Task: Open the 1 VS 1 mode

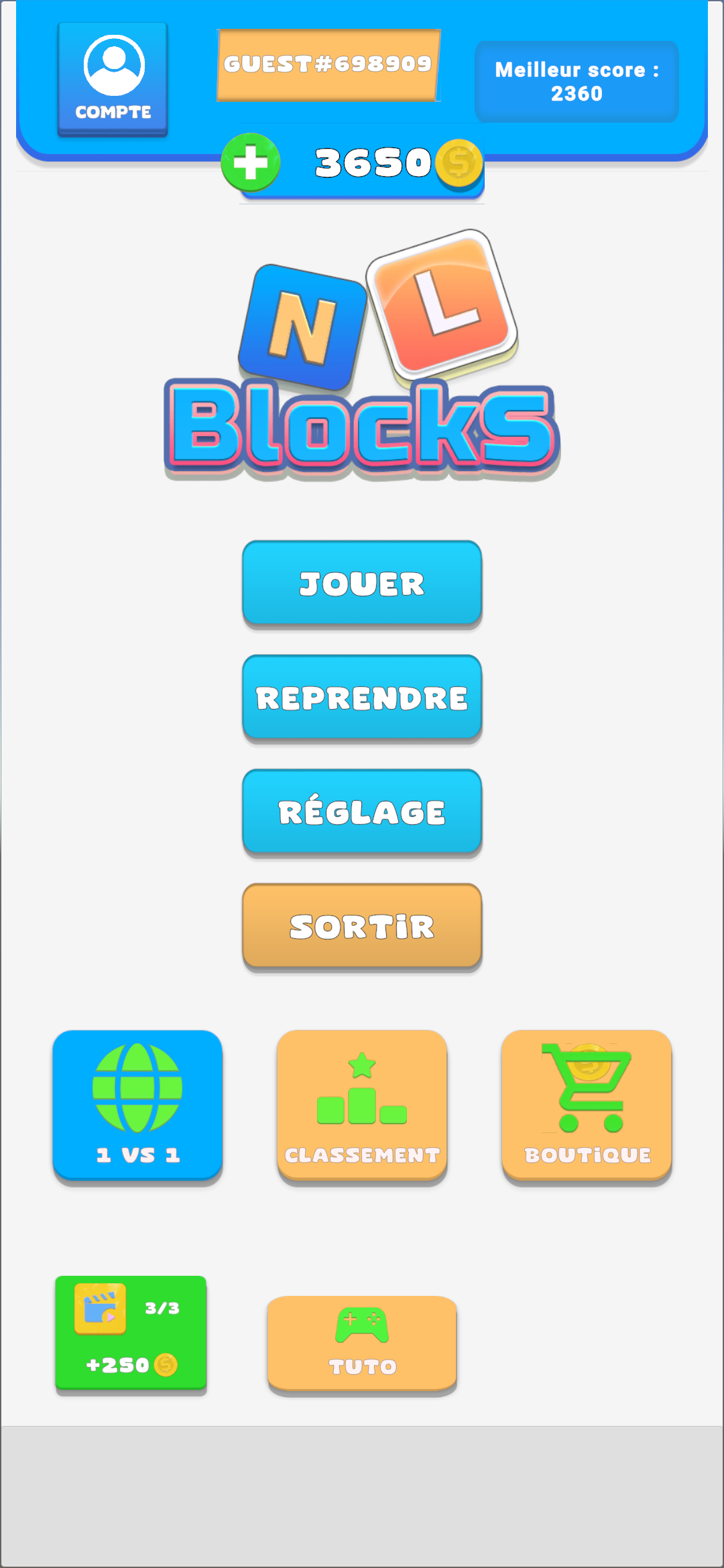Action: 137,1106
